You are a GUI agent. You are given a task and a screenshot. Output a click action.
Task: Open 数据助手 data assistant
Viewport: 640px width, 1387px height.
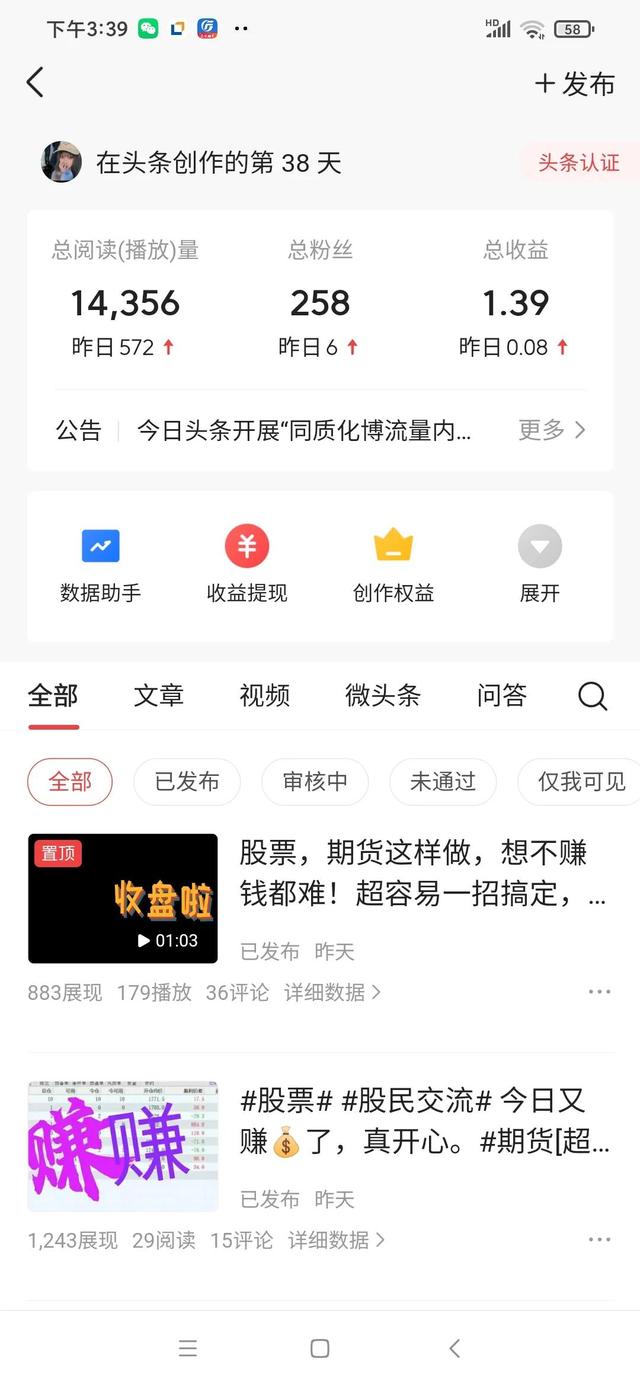pyautogui.click(x=100, y=565)
